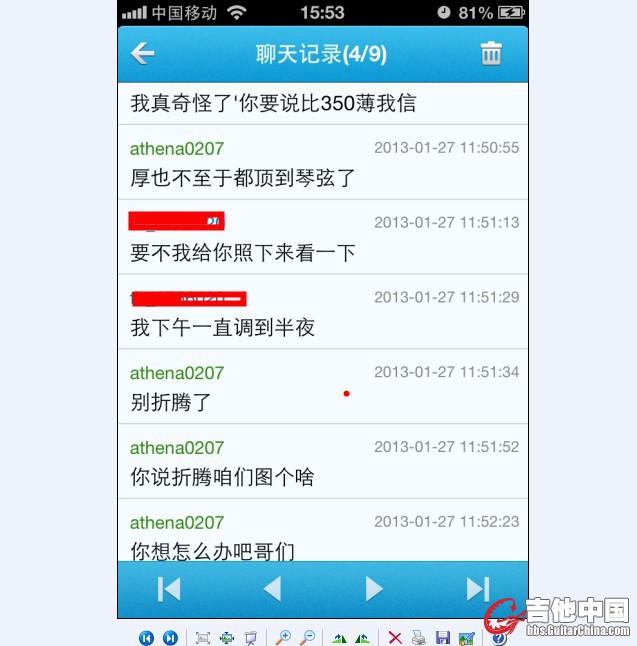This screenshot has height=646, width=637.
Task: Go to the next page of records
Action: pyautogui.click(x=374, y=589)
